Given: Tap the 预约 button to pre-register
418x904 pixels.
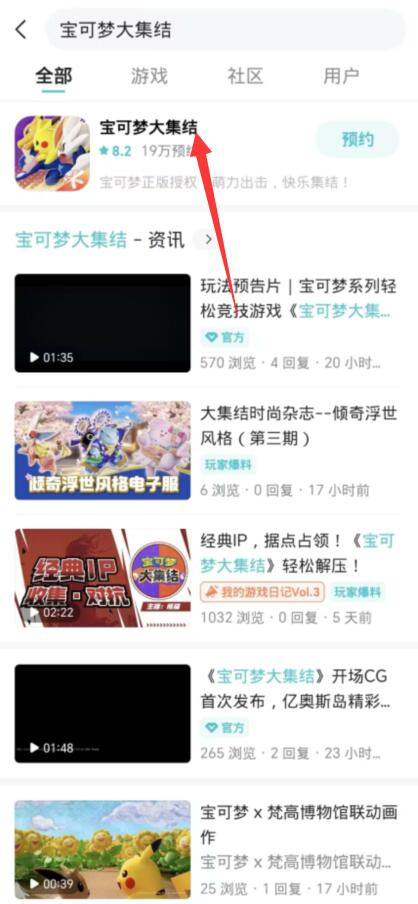Looking at the screenshot, I should pyautogui.click(x=357, y=140).
